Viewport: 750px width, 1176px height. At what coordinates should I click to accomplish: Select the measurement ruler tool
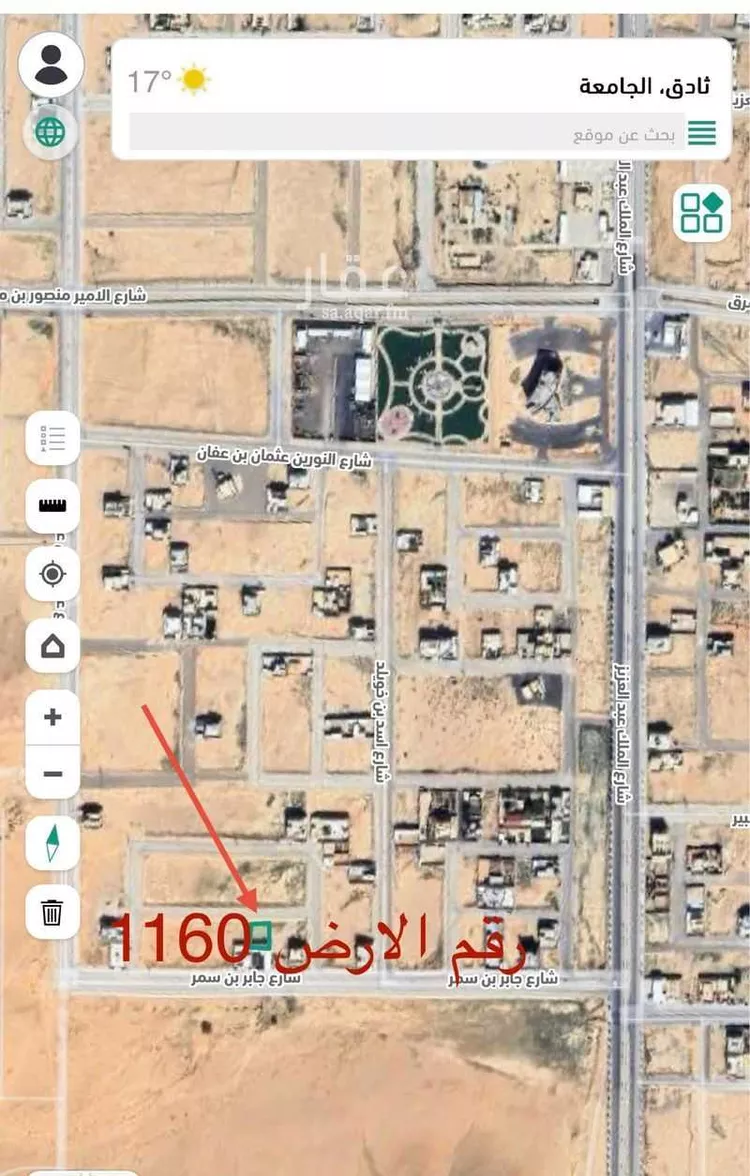(51, 505)
